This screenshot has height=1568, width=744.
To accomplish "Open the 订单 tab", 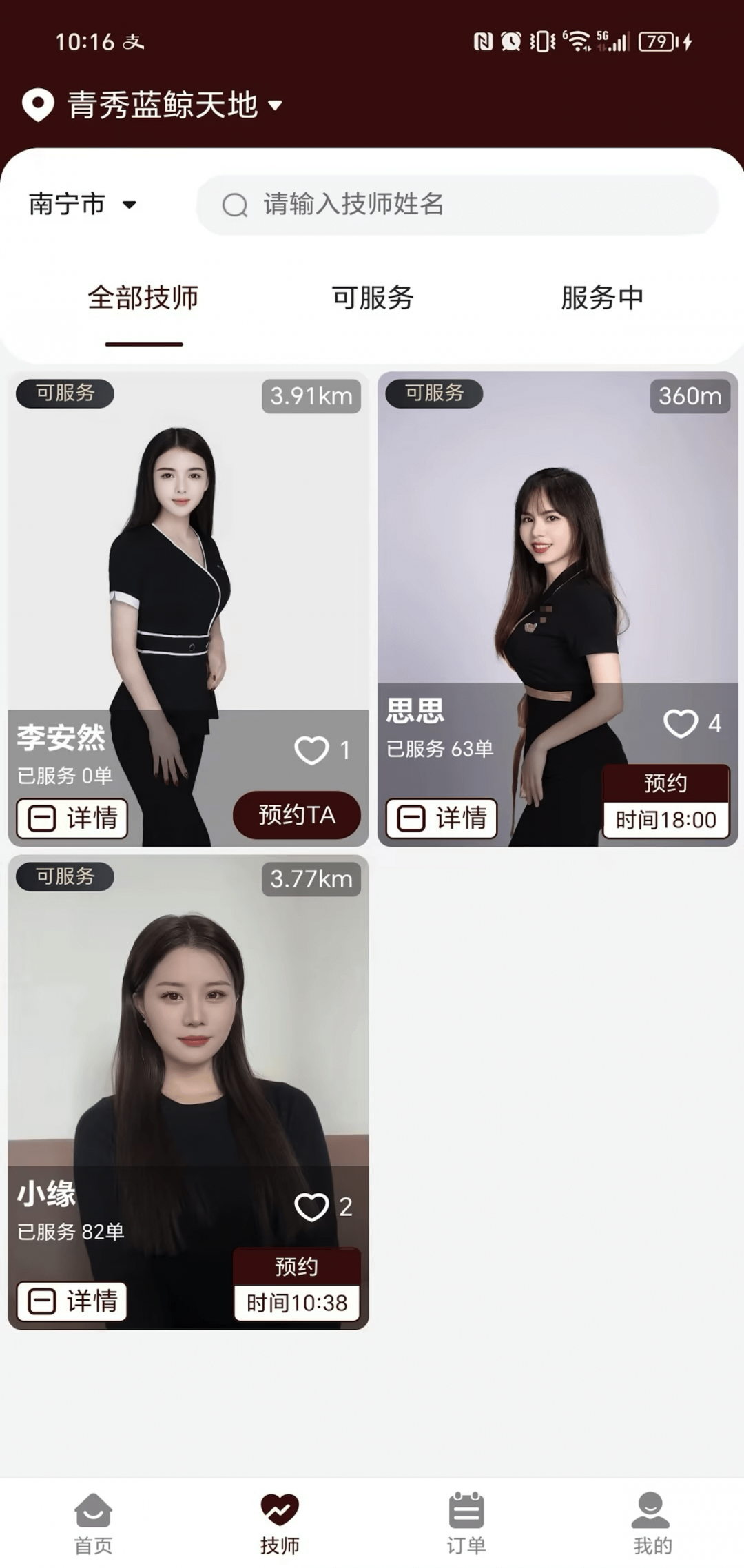I will point(466,1524).
